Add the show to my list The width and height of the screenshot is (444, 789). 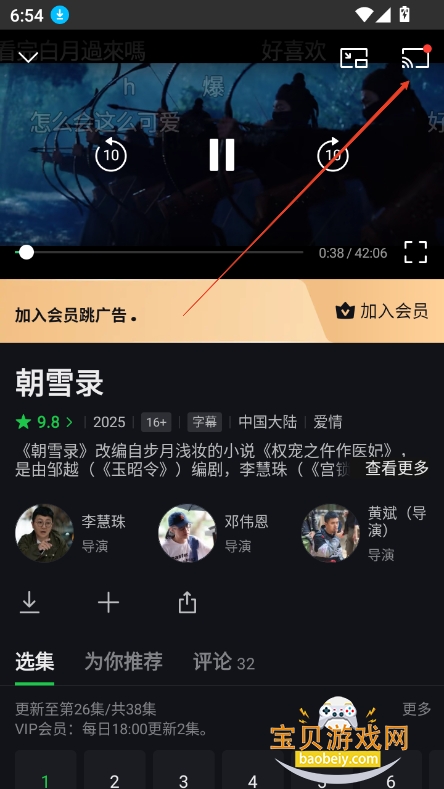(x=108, y=602)
